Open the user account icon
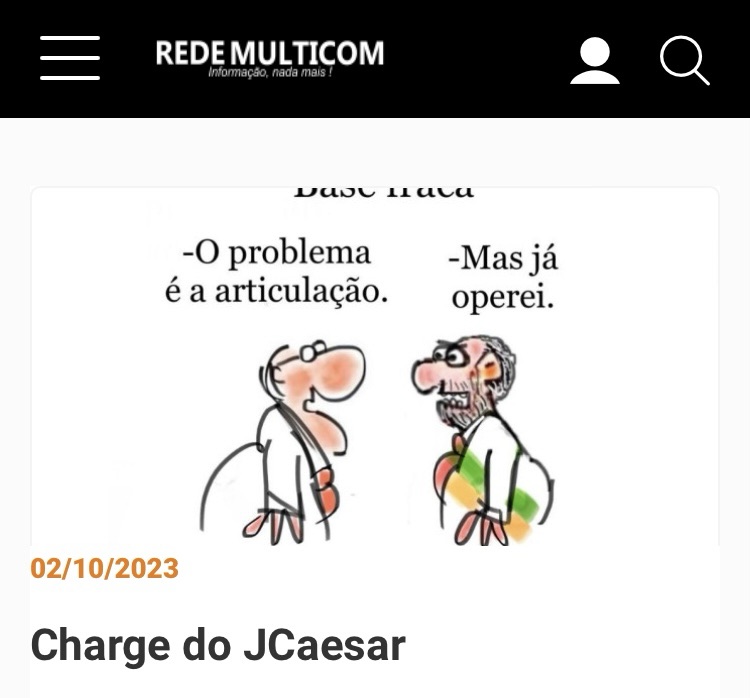Viewport: 750px width, 698px height. 595,60
